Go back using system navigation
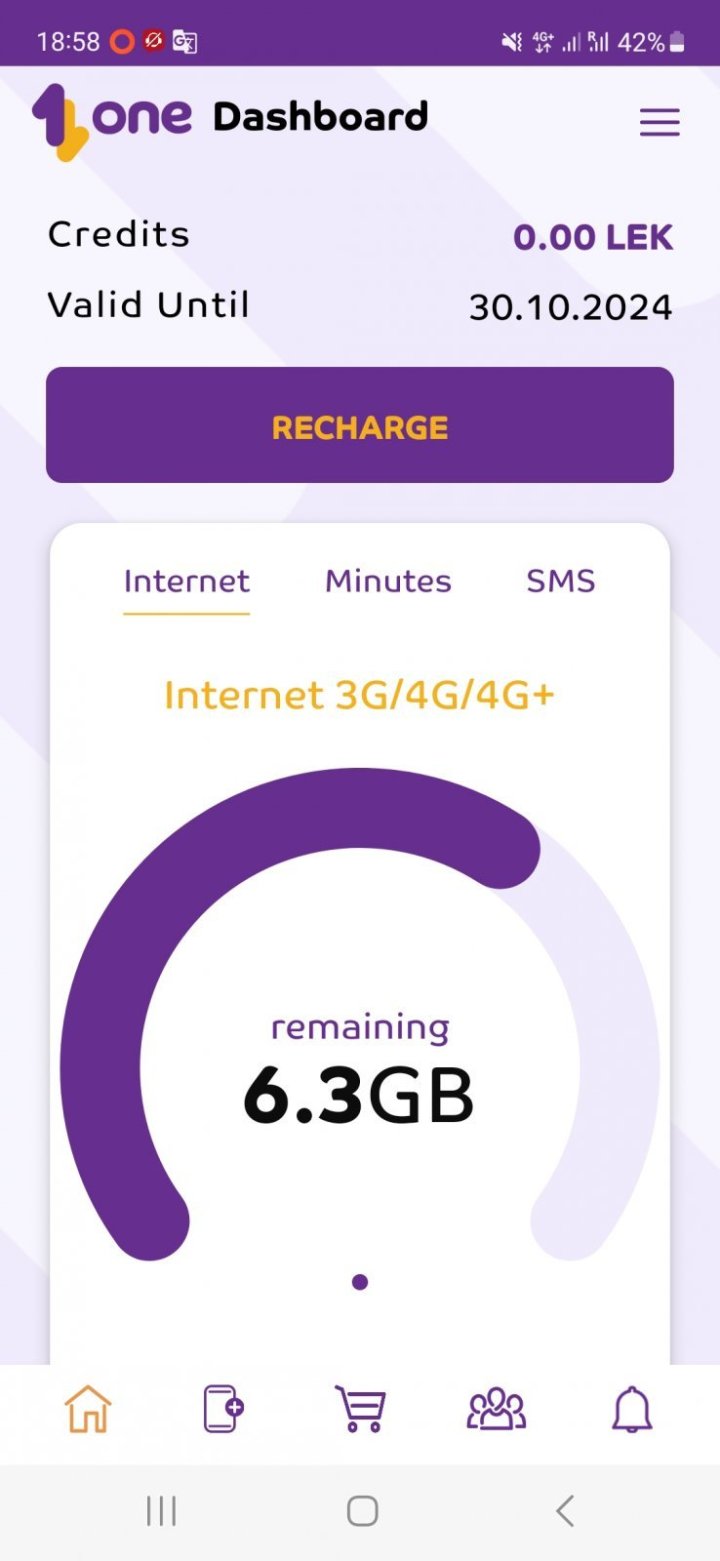720x1561 pixels. 565,1511
